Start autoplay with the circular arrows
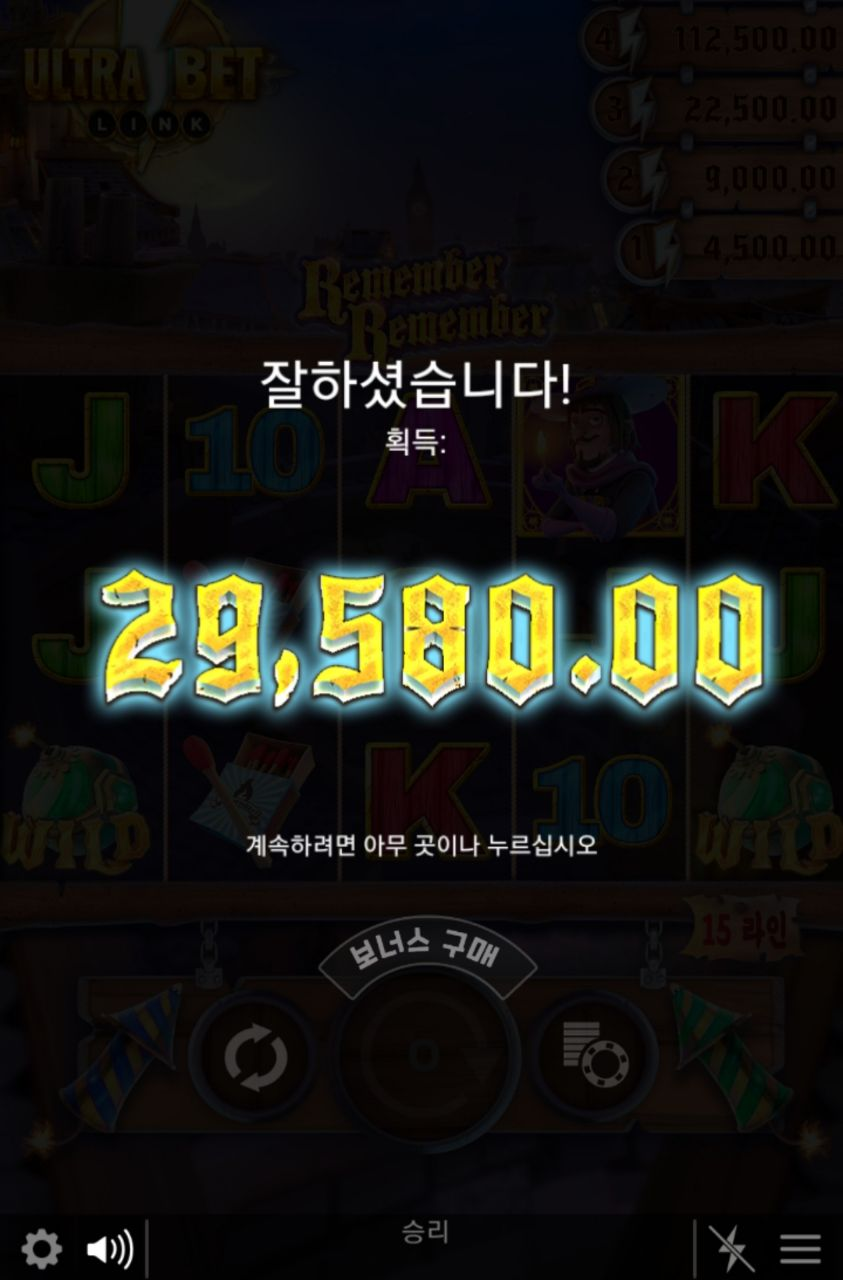The height and width of the screenshot is (1280, 843). [x=255, y=1057]
